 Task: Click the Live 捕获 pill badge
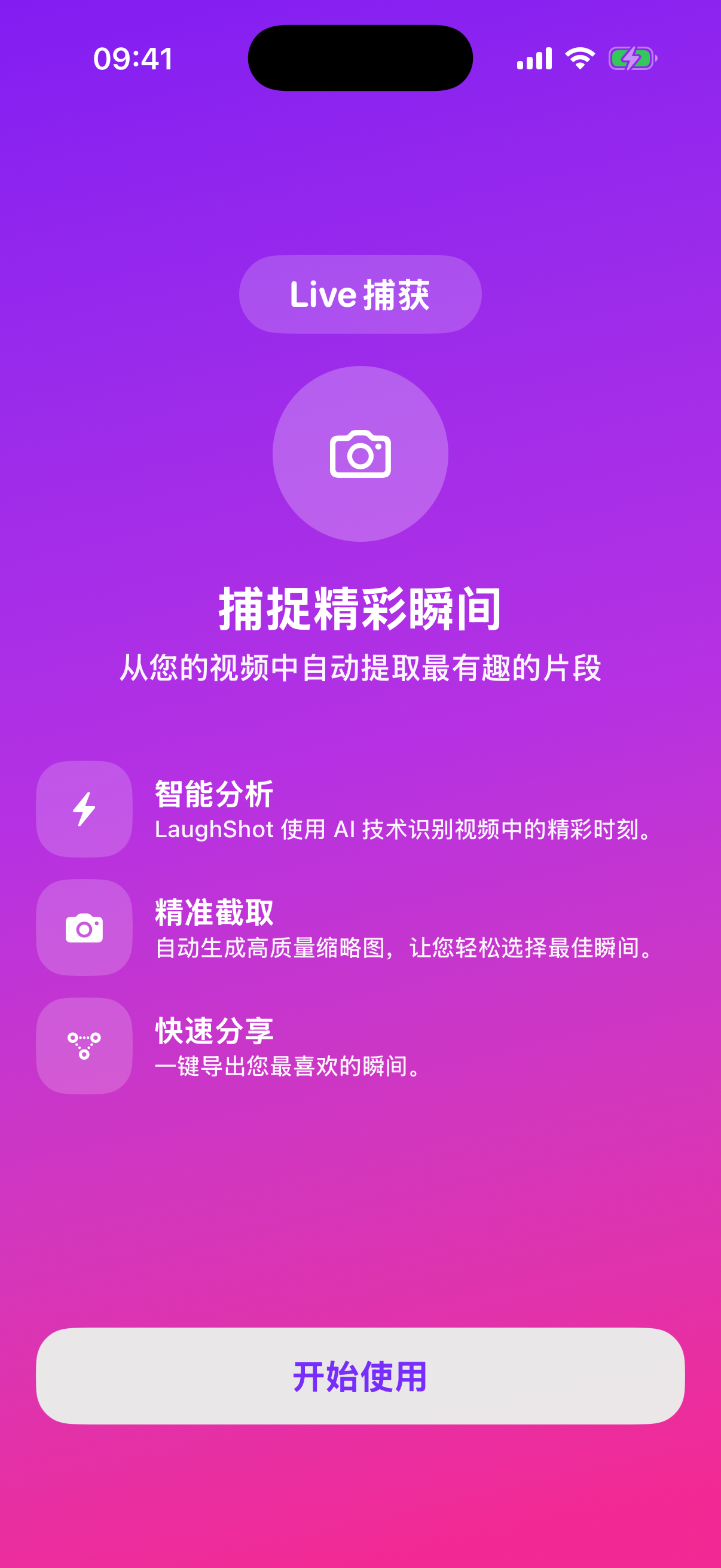tap(360, 294)
